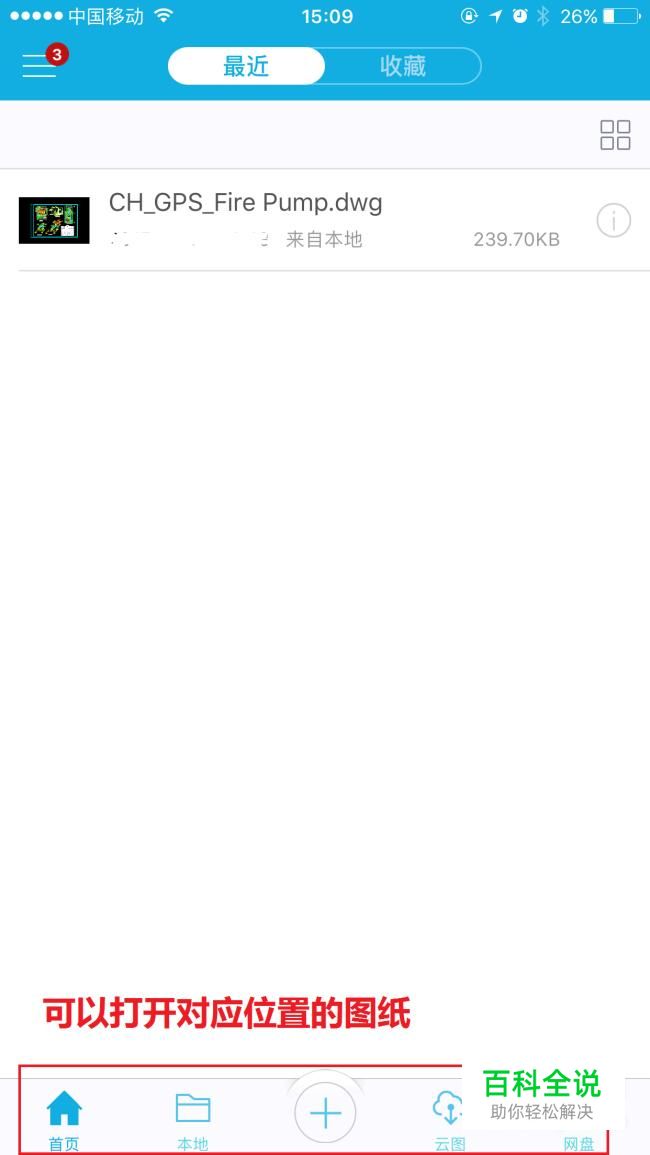Toggle grid view layout icon

(615, 135)
